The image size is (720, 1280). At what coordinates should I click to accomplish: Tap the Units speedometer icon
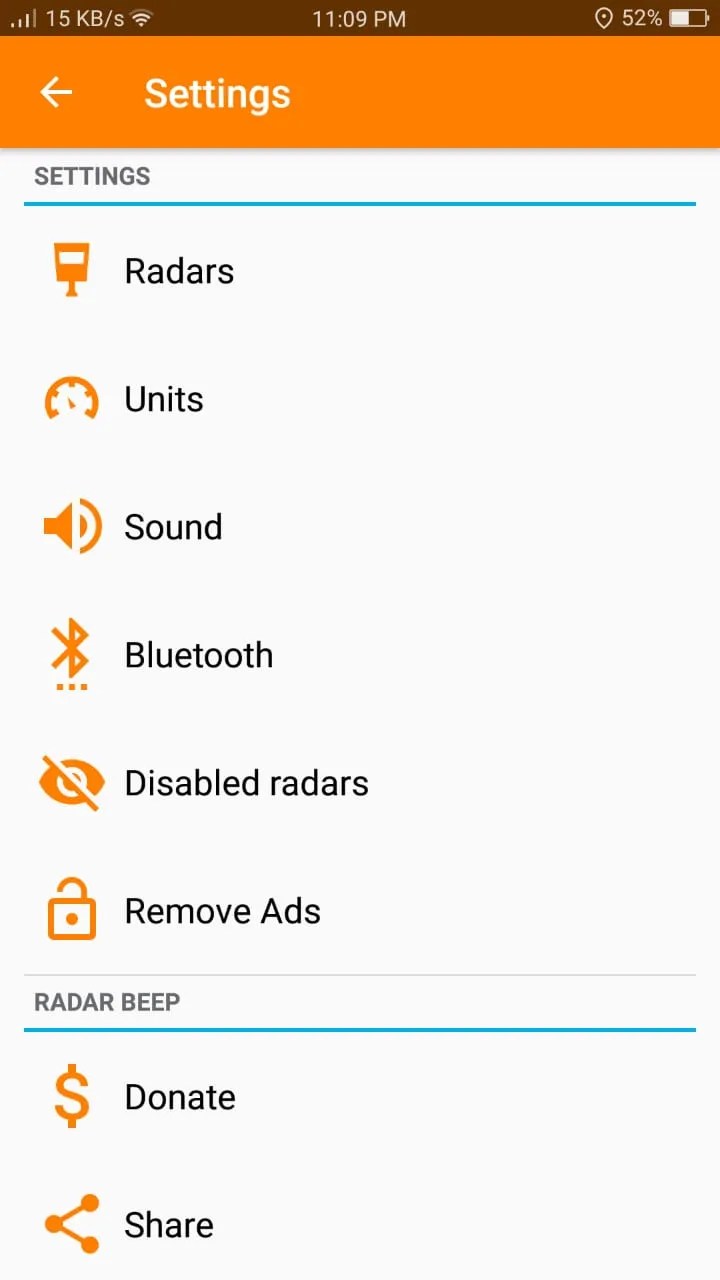[69, 397]
